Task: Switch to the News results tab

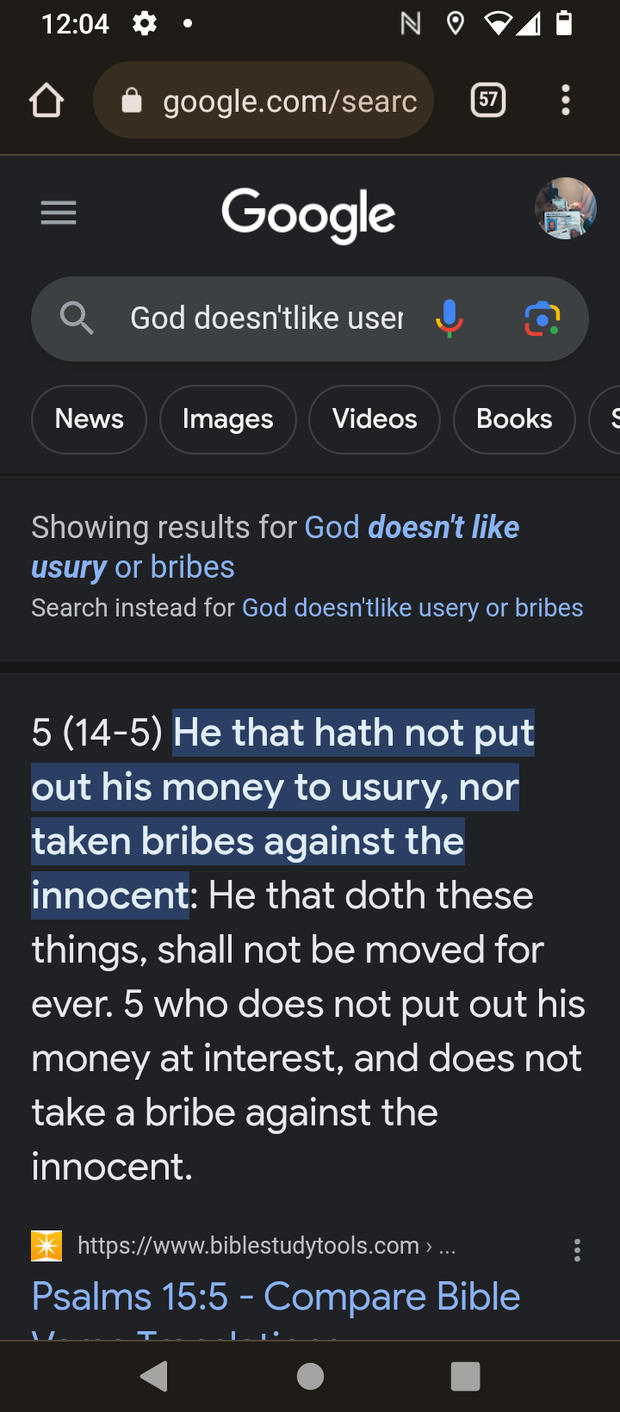Action: (89, 419)
